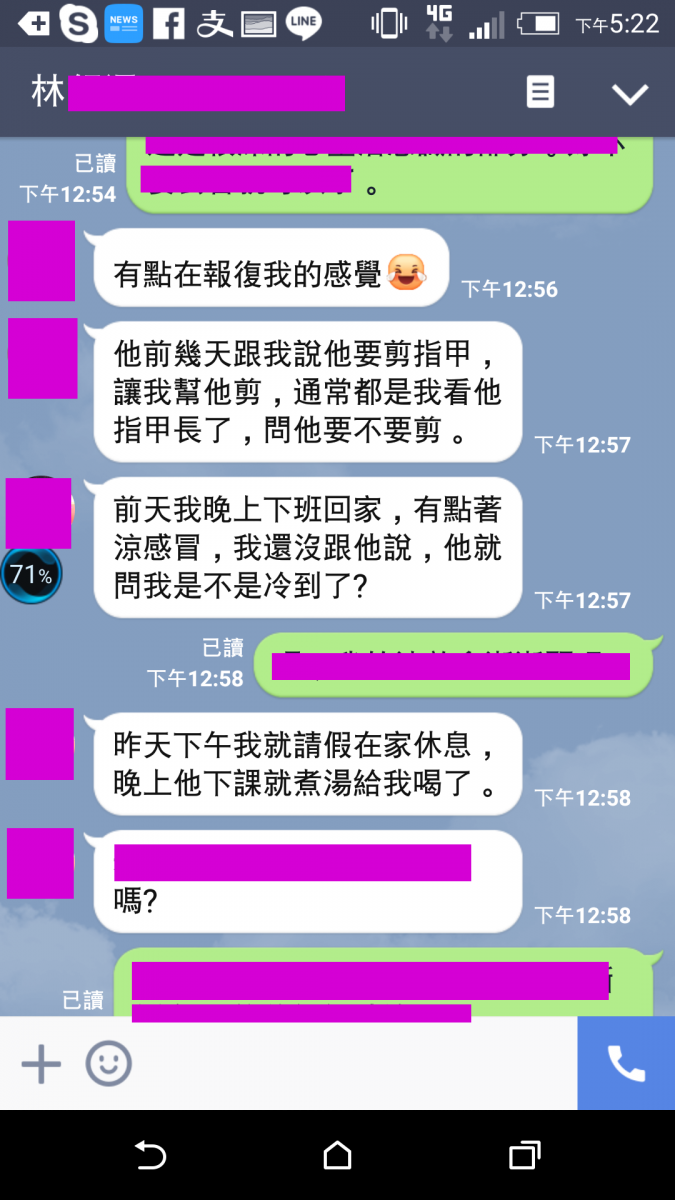The image size is (675, 1200).
Task: Open sender's avatar beside 有點在報復我的感覺 message
Action: pos(42,261)
